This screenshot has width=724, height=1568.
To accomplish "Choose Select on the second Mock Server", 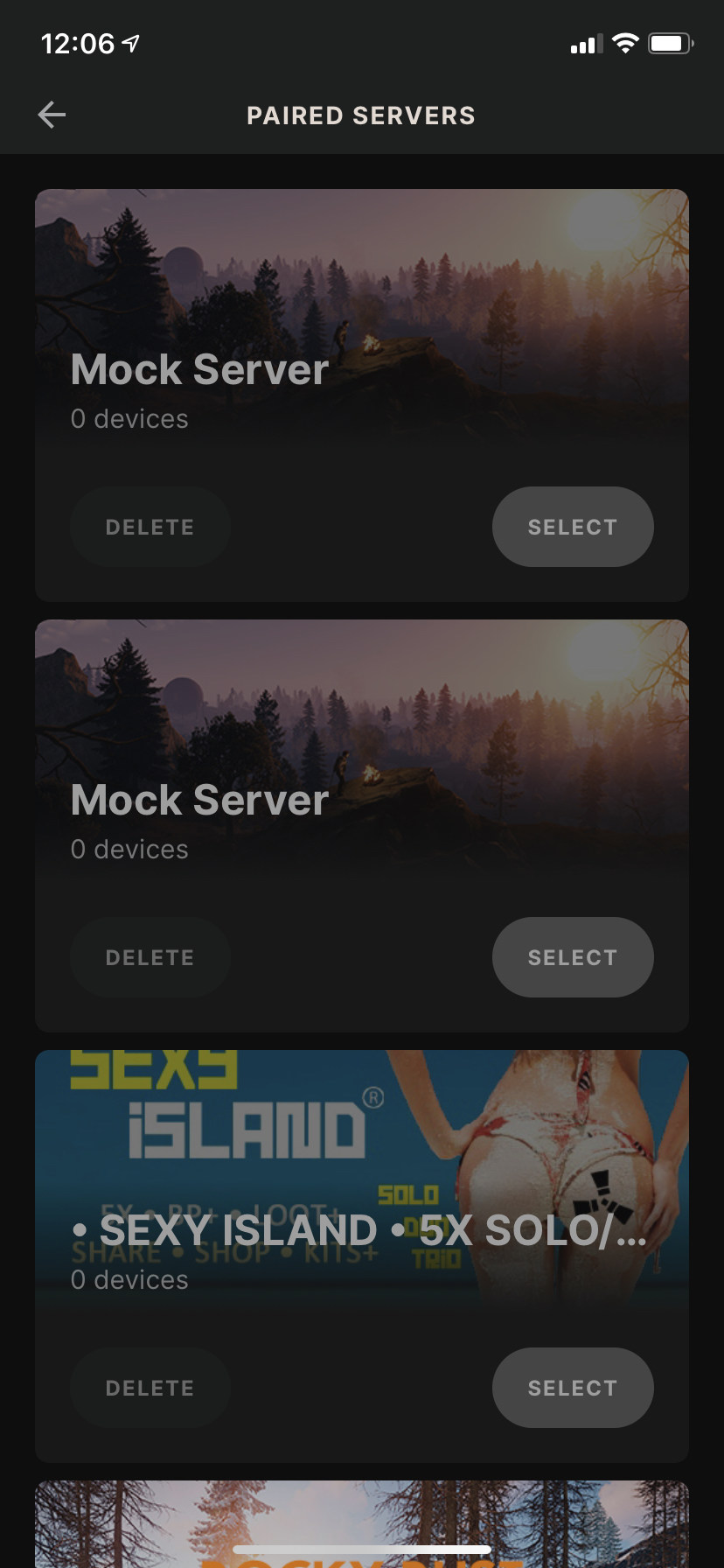I will click(x=572, y=957).
